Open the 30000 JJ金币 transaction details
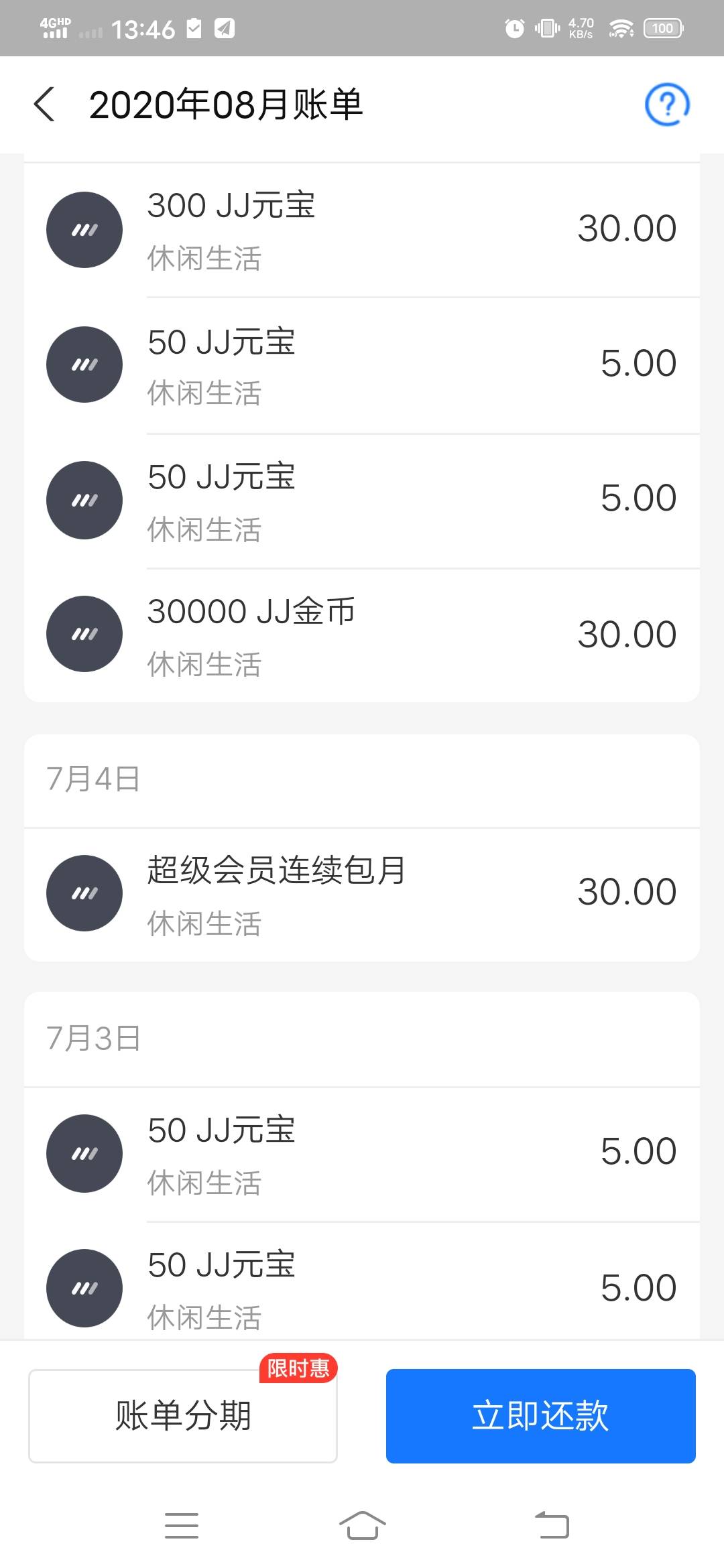Screen dimensions: 724x1568 click(362, 633)
